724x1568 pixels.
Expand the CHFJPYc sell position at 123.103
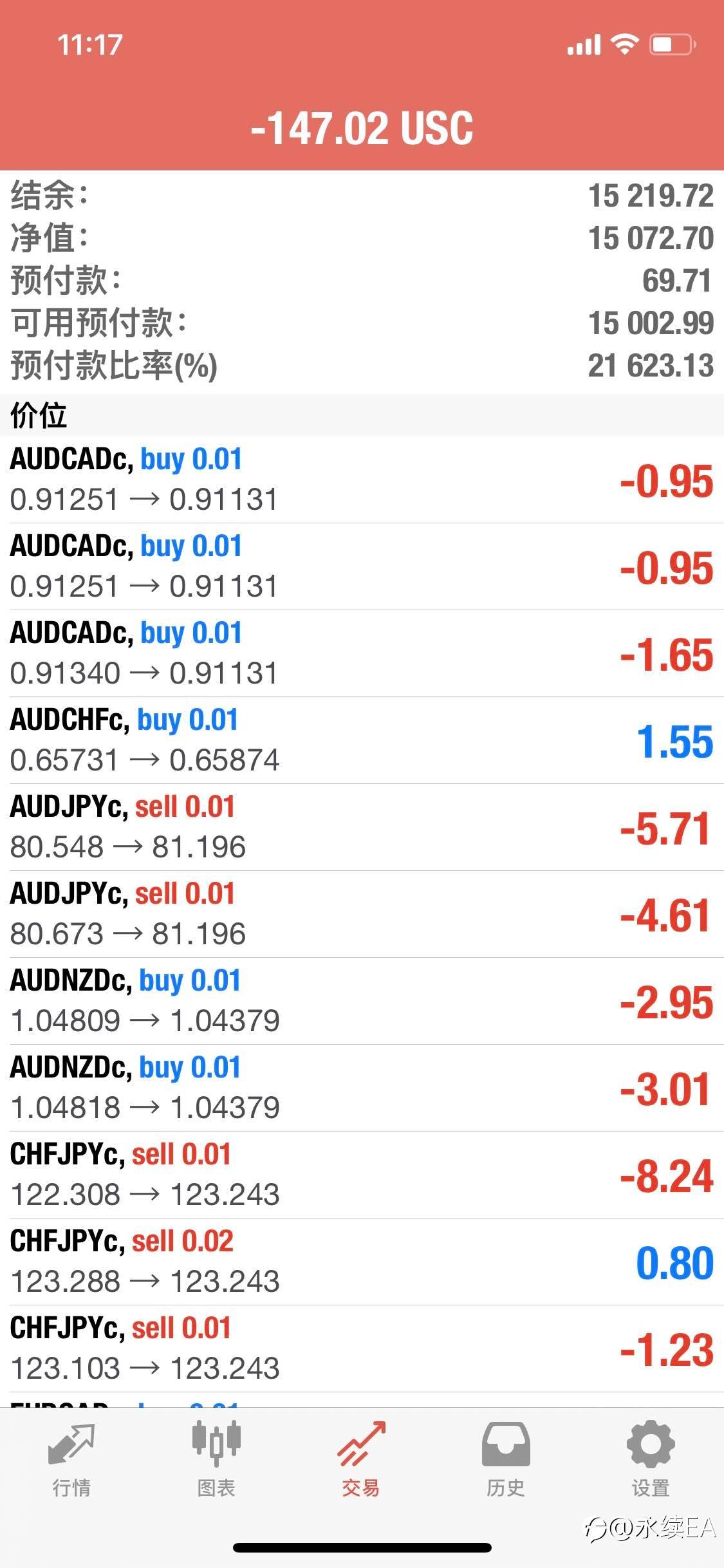tap(362, 1349)
